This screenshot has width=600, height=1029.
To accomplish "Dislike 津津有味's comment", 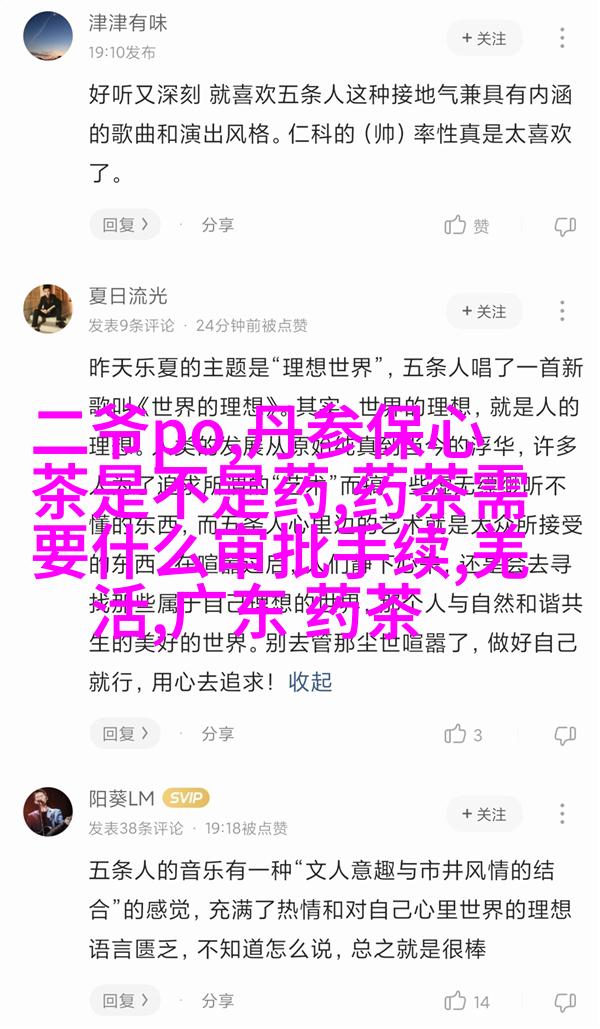I will click(x=565, y=225).
